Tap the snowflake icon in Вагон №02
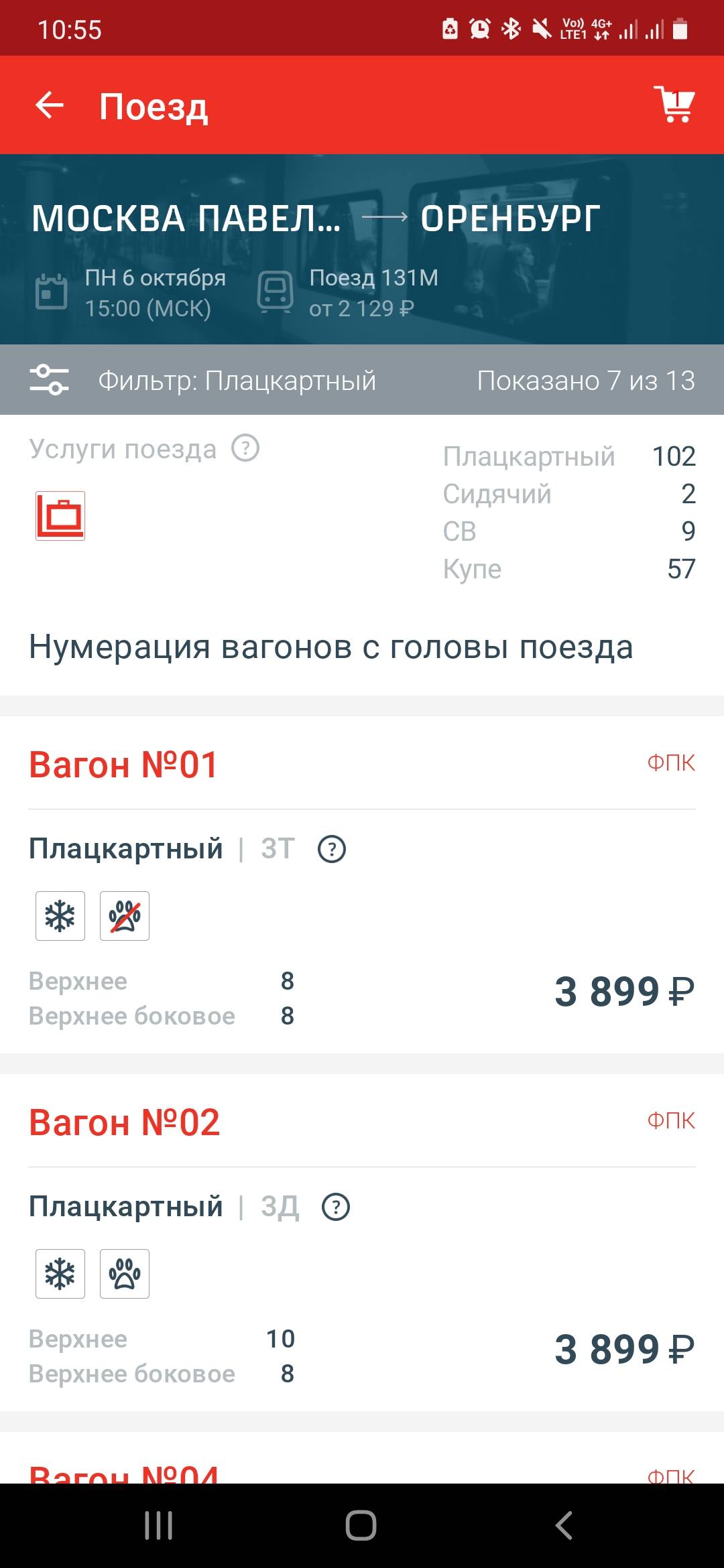The width and height of the screenshot is (724, 1568). click(x=60, y=1275)
